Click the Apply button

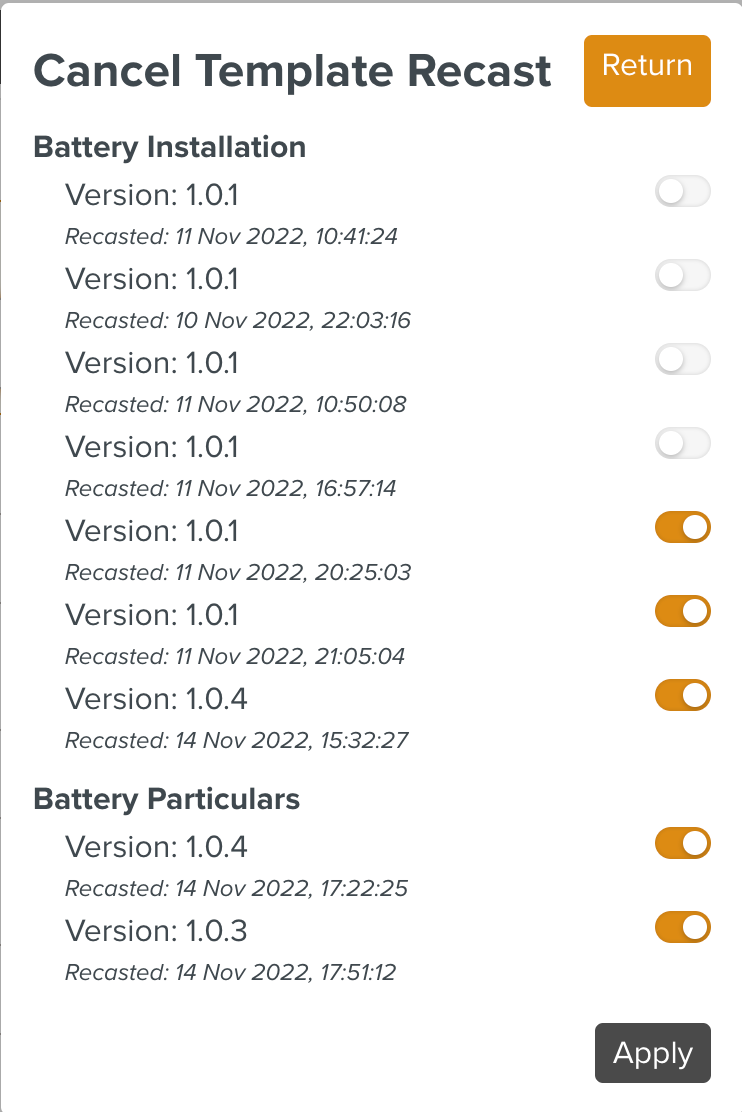coord(652,1053)
